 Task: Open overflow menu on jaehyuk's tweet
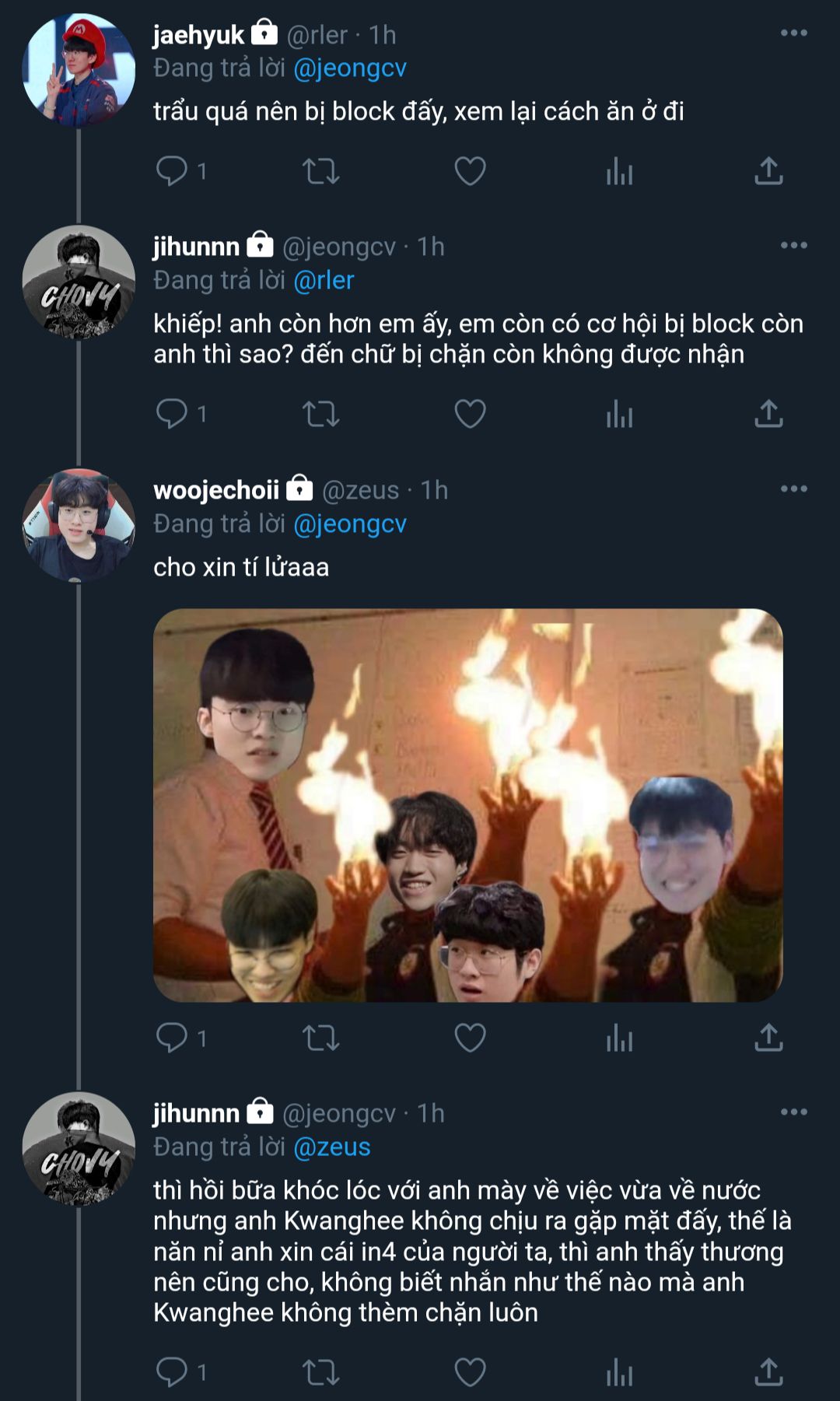(793, 33)
